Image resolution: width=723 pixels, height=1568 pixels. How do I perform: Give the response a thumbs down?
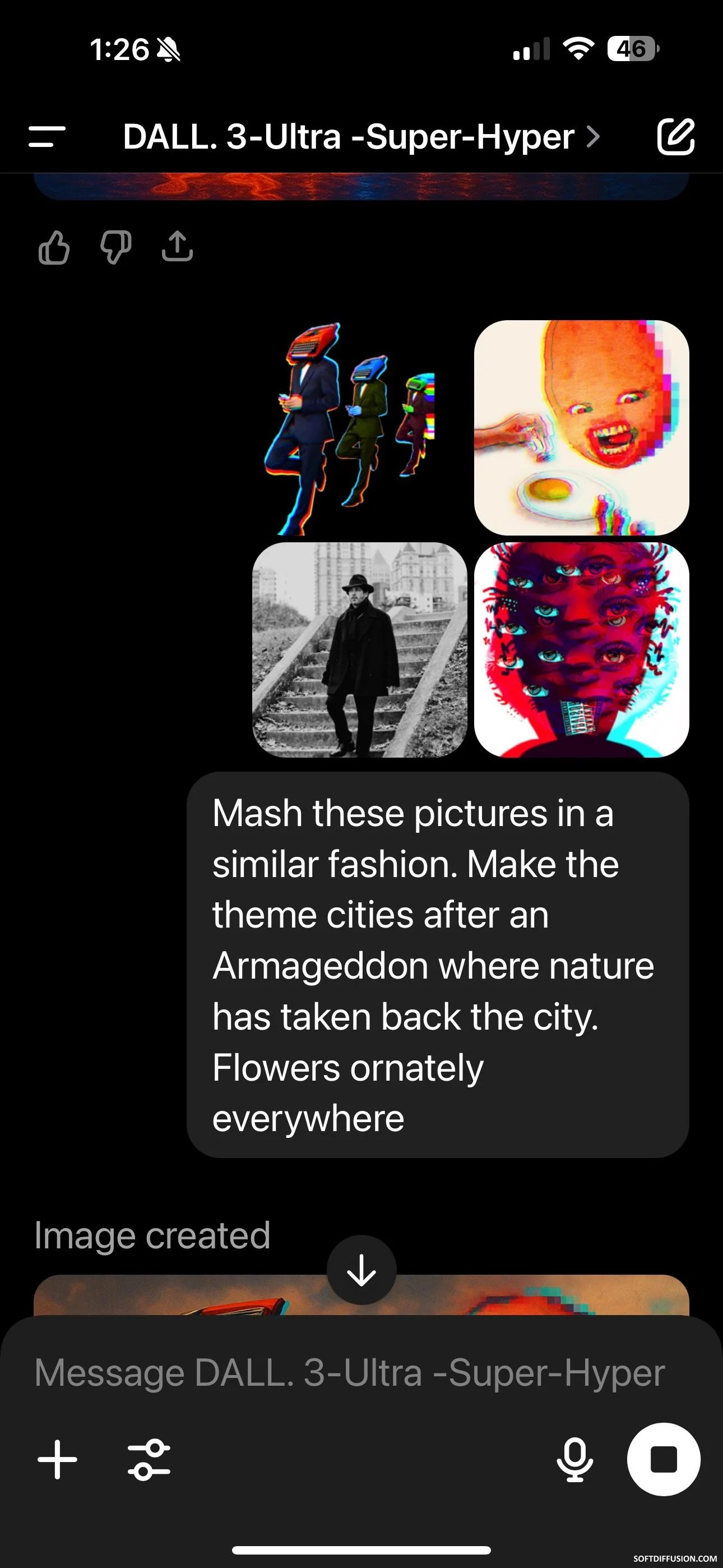(x=115, y=247)
